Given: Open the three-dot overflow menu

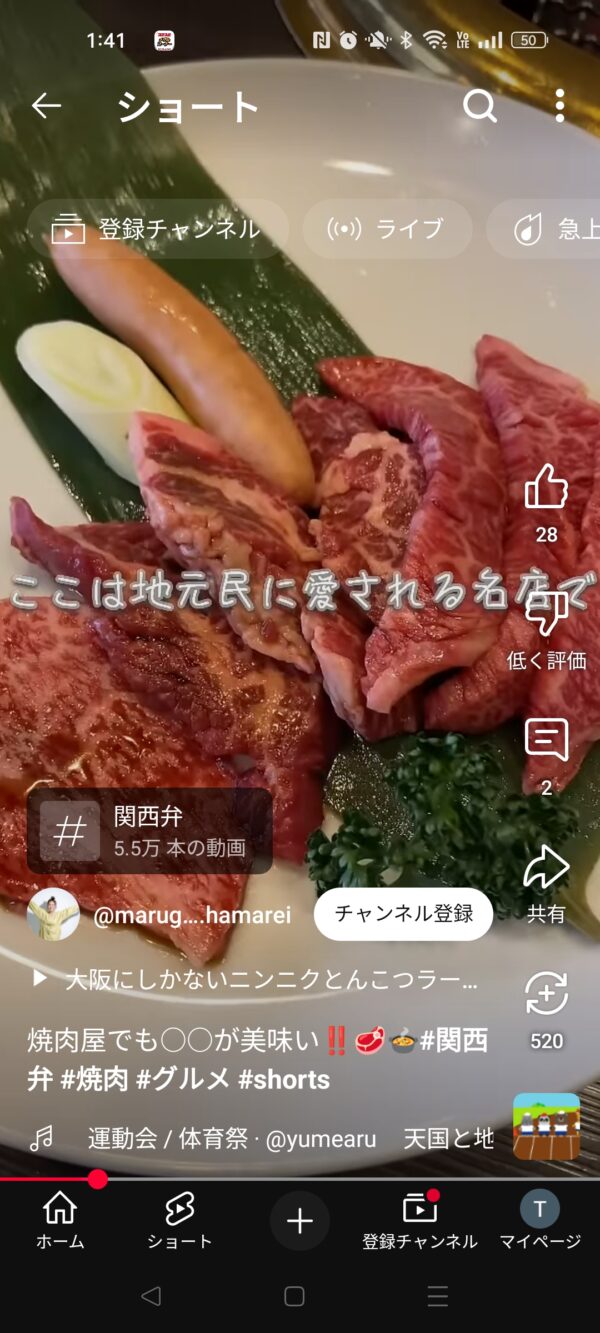Looking at the screenshot, I should tap(559, 106).
